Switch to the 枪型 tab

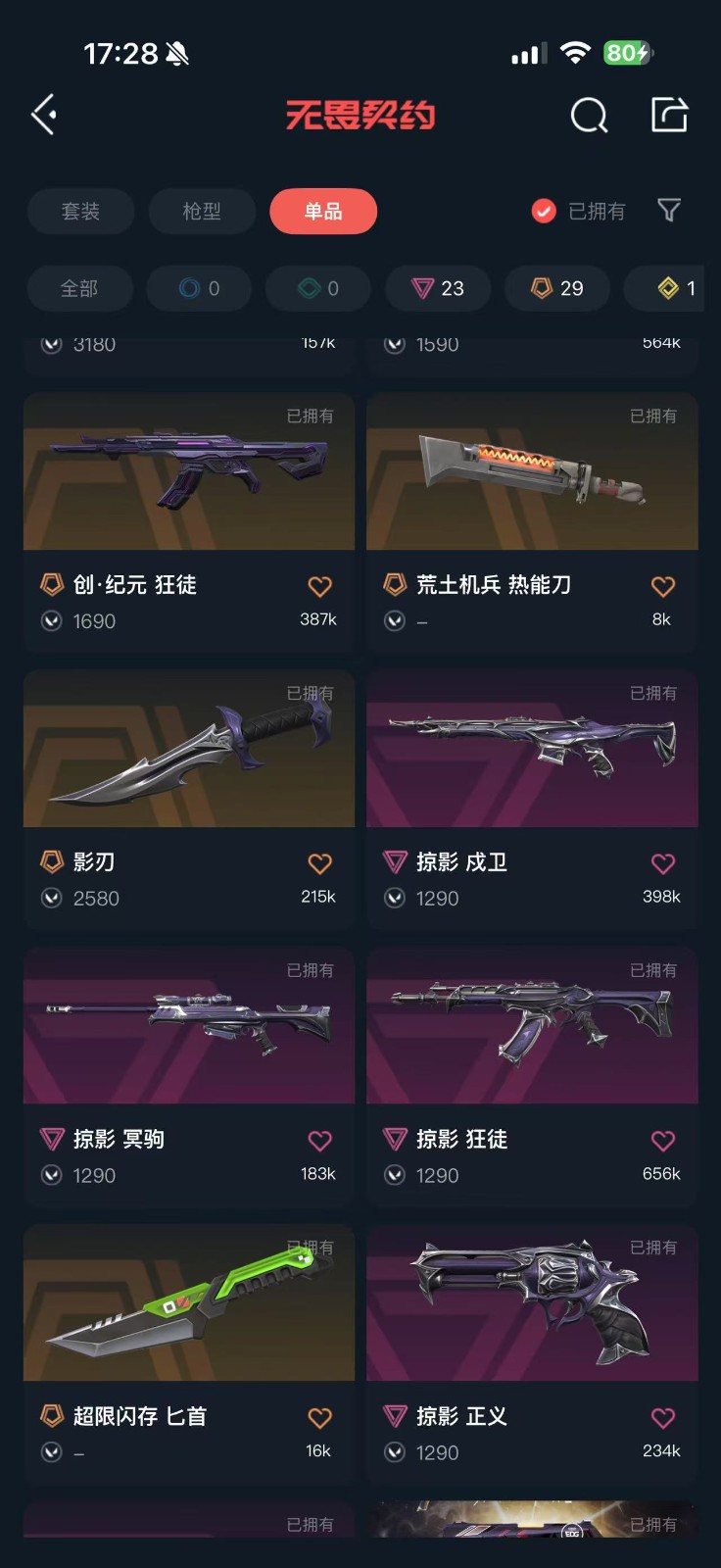tap(202, 211)
